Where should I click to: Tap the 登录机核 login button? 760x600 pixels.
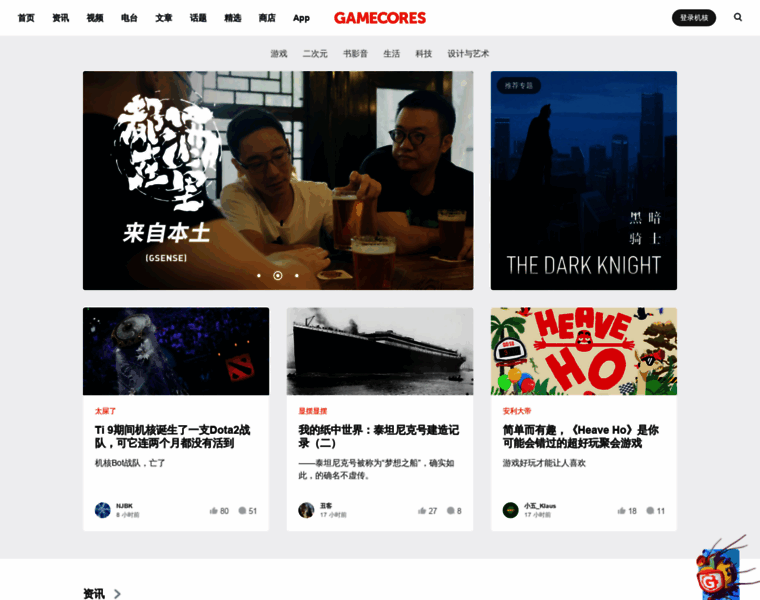pos(693,17)
